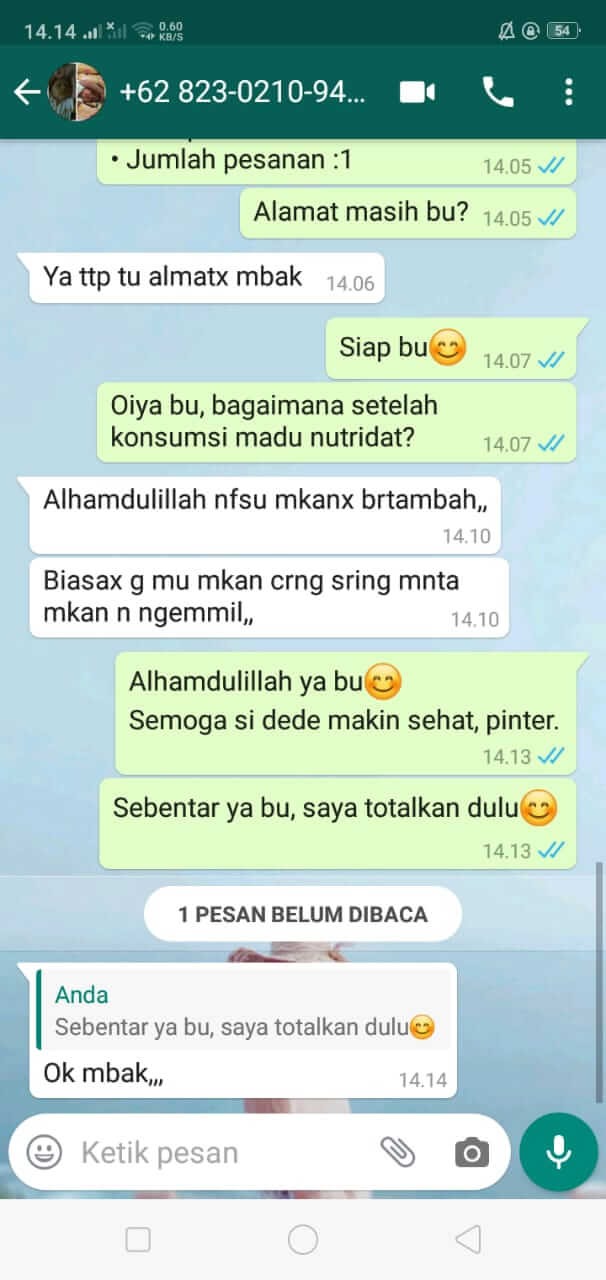
Task: Open the contact's profile photo
Action: (x=78, y=93)
